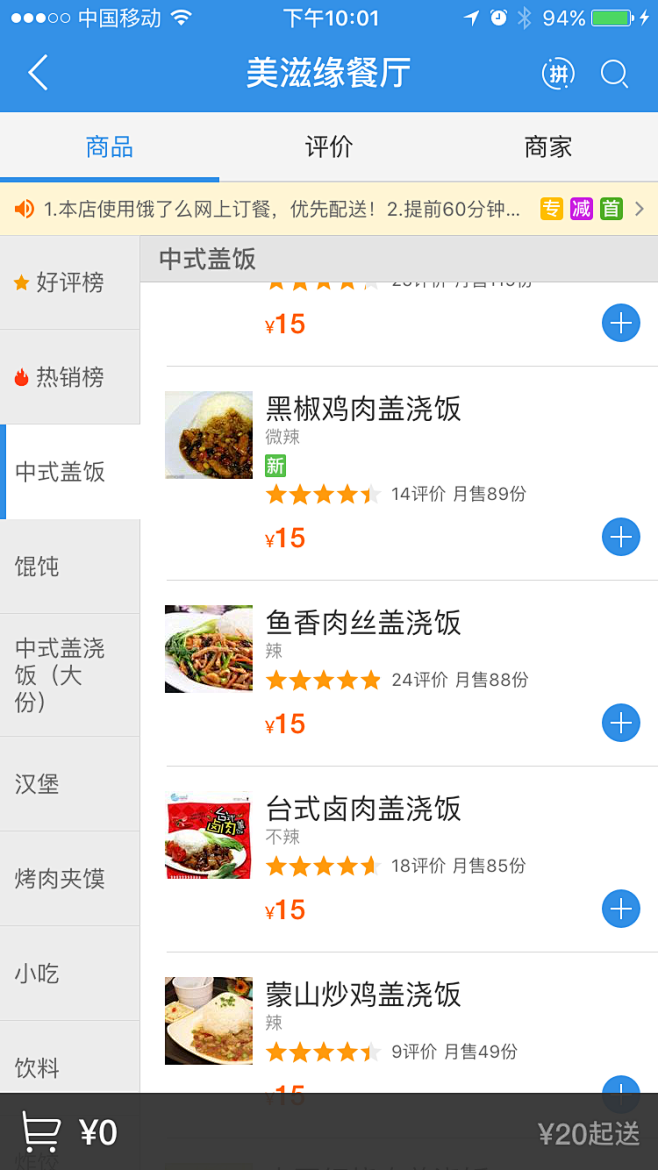Open the search magnifier icon
The height and width of the screenshot is (1170, 658).
(614, 73)
